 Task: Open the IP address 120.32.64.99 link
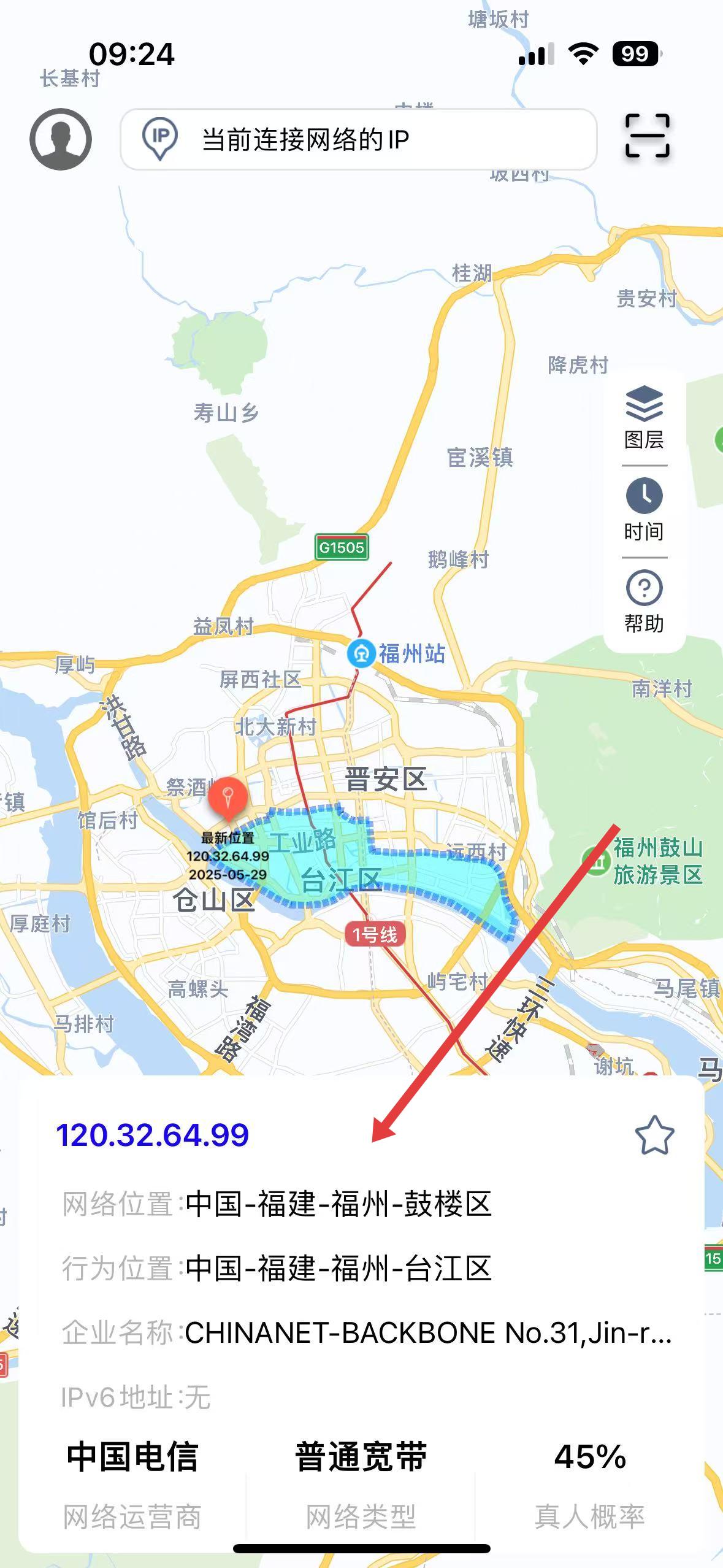153,1135
